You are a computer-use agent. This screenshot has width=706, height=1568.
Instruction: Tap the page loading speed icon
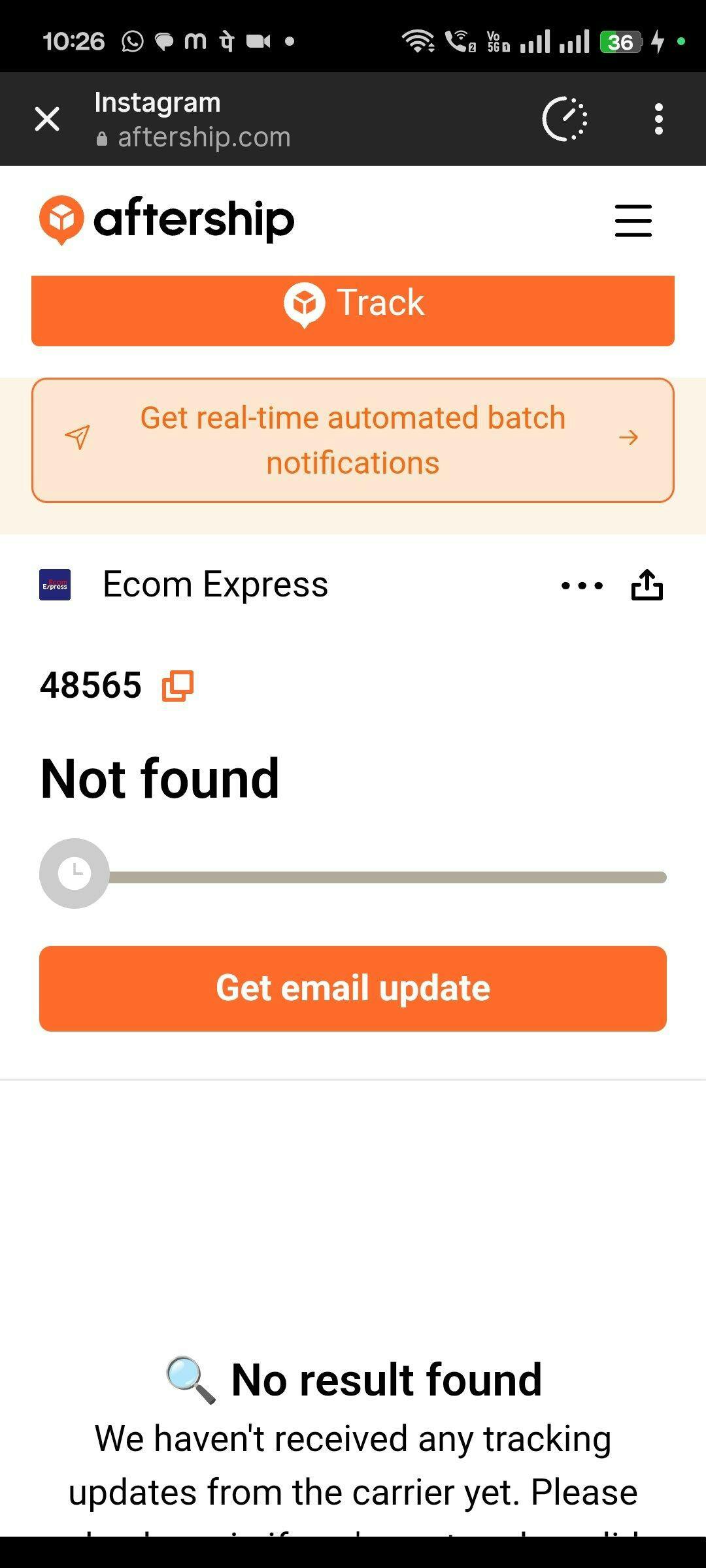click(565, 119)
